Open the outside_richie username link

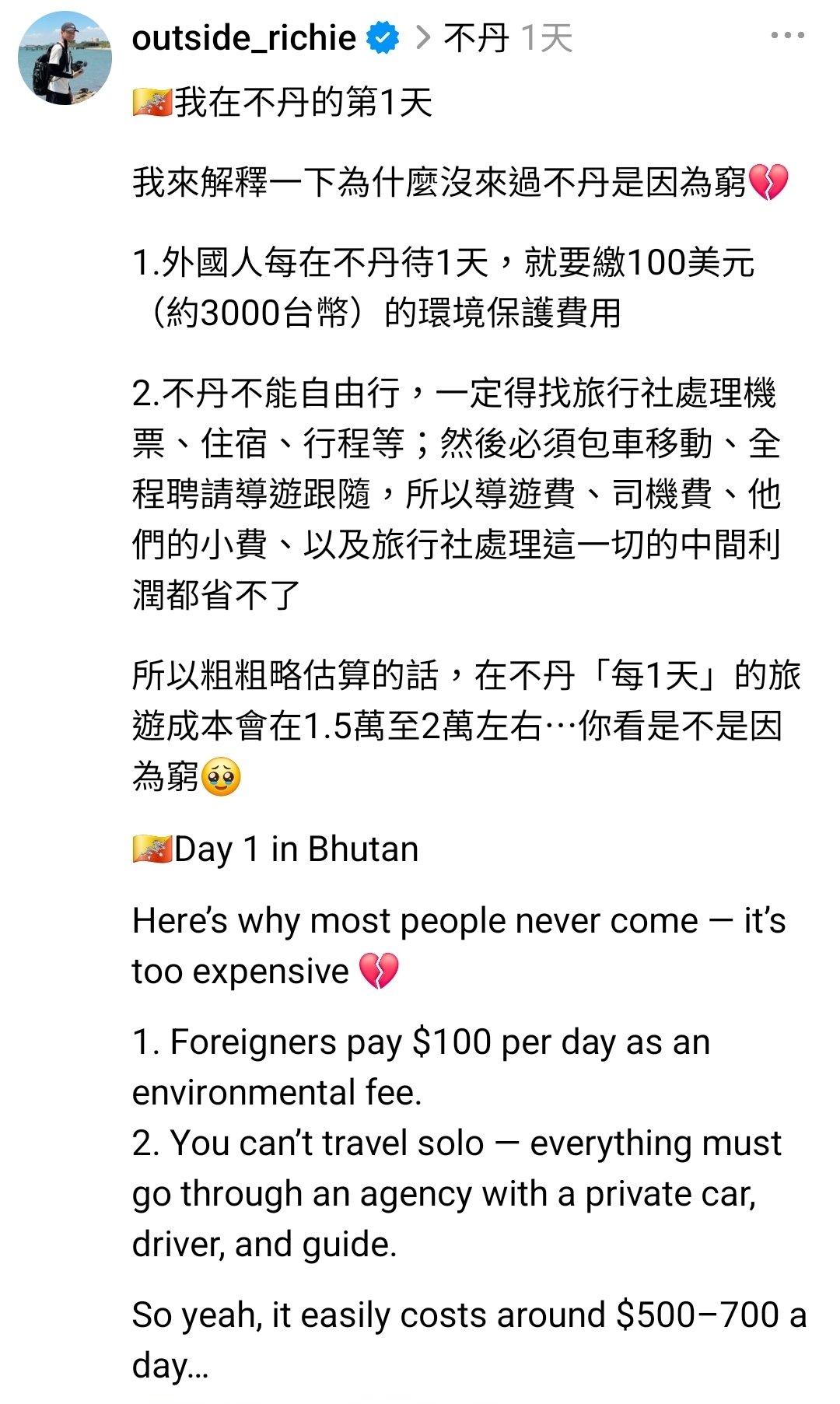tap(243, 37)
